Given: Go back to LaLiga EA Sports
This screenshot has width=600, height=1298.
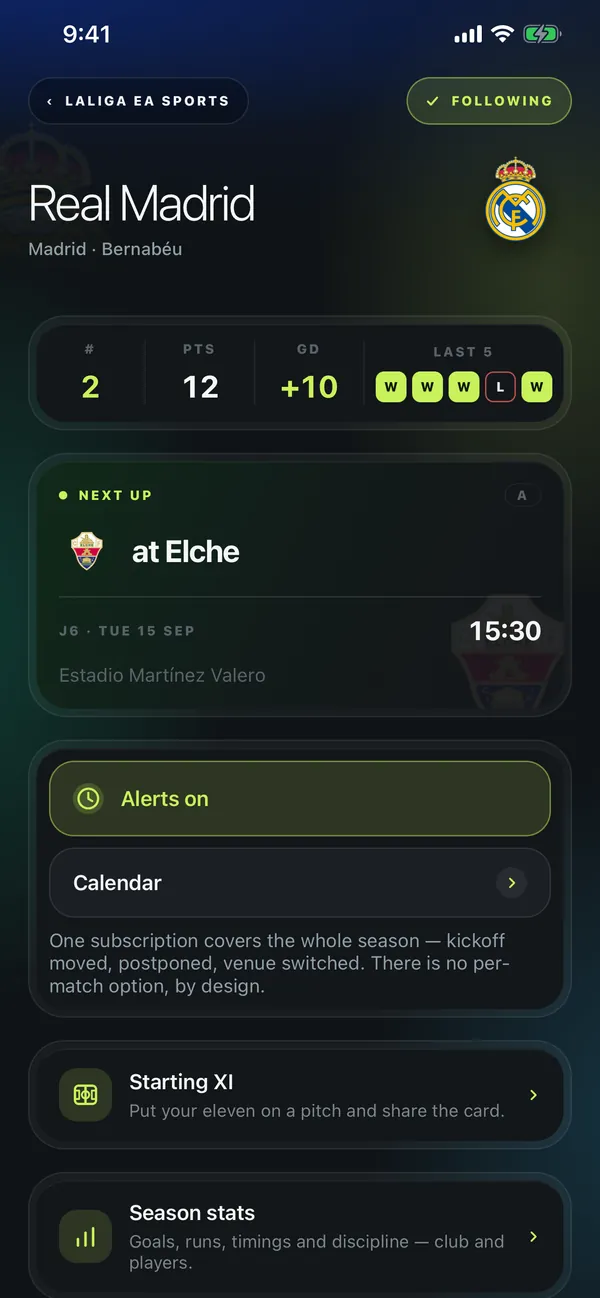Looking at the screenshot, I should click(138, 101).
